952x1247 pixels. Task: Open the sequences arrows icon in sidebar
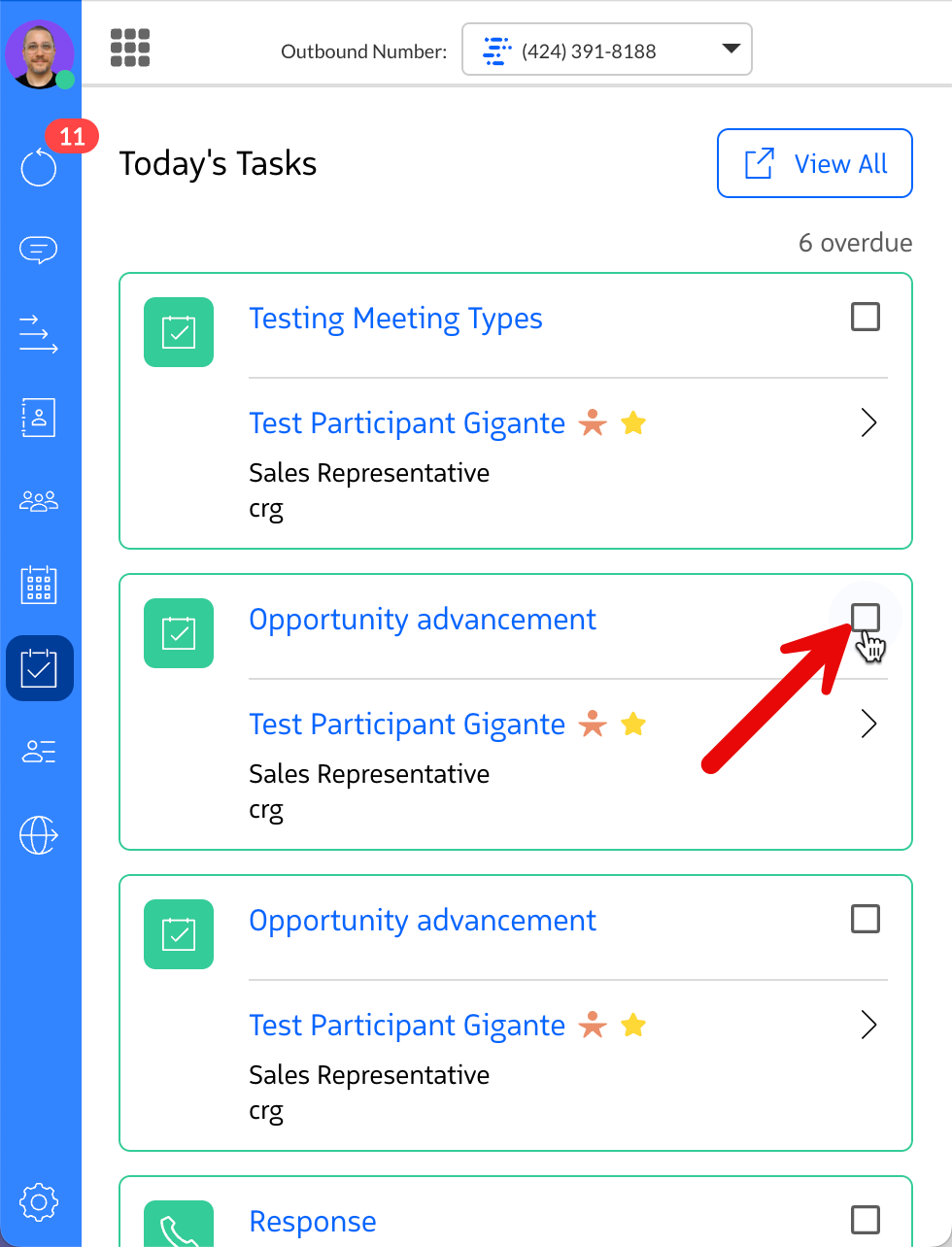39,334
